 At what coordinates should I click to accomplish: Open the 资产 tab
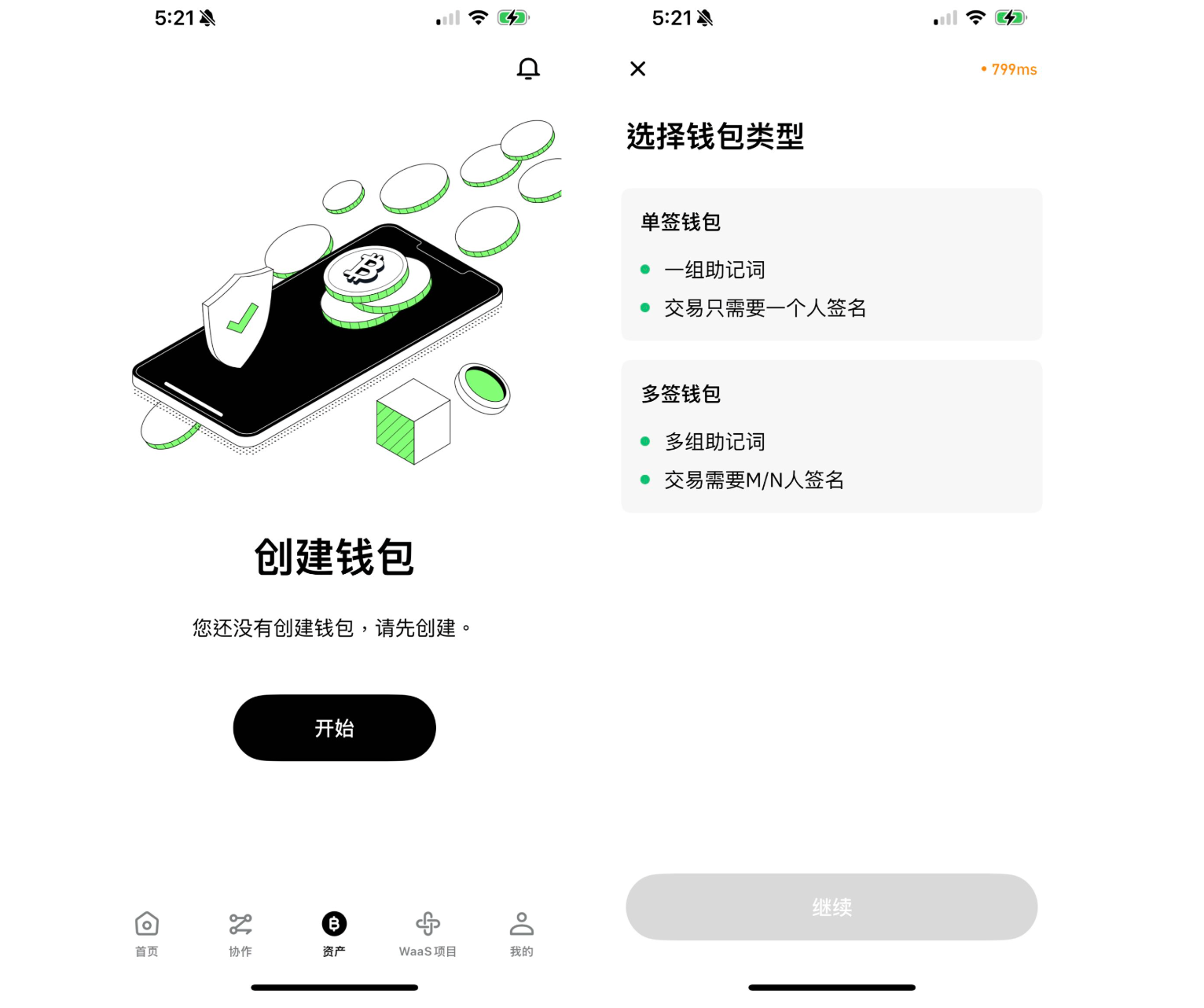coord(334,933)
